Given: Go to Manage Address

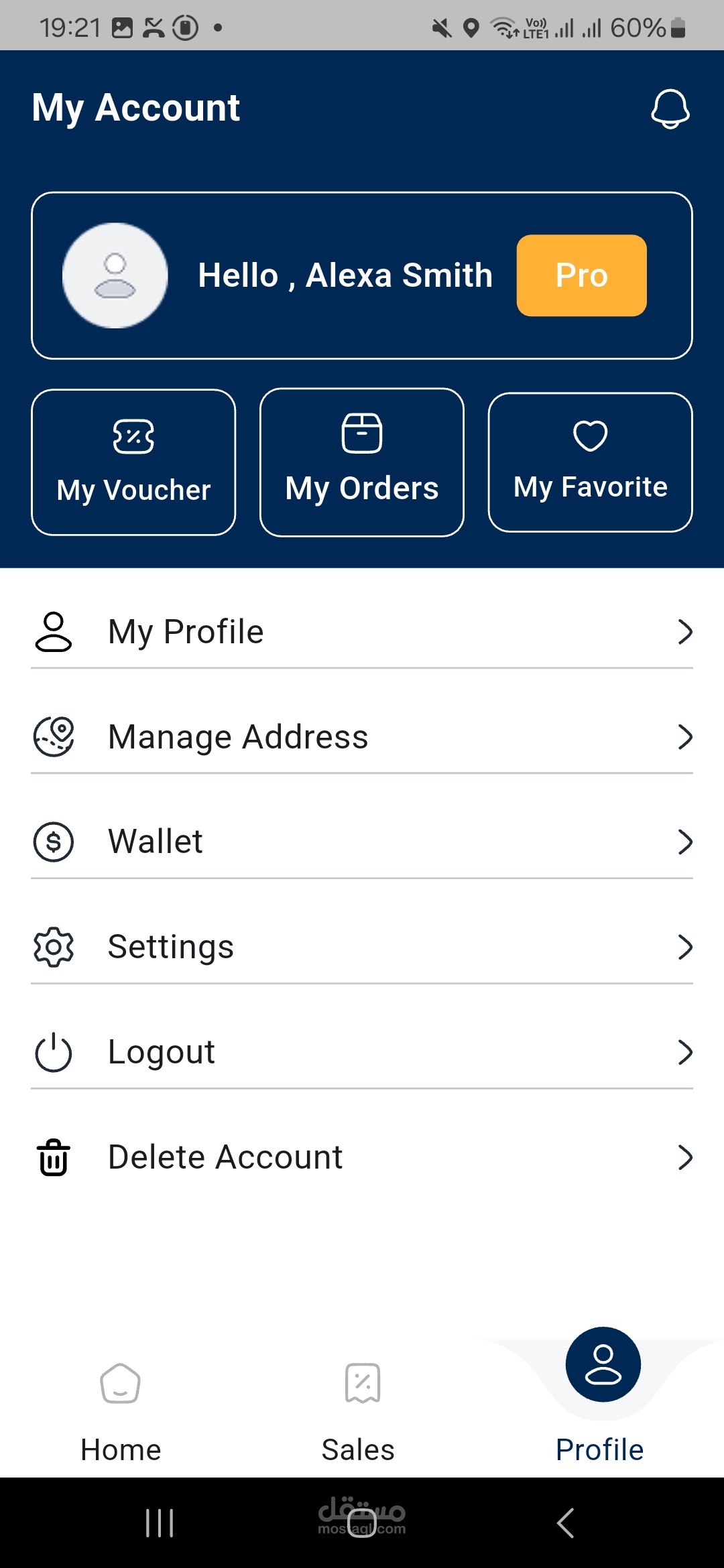Looking at the screenshot, I should (x=362, y=737).
